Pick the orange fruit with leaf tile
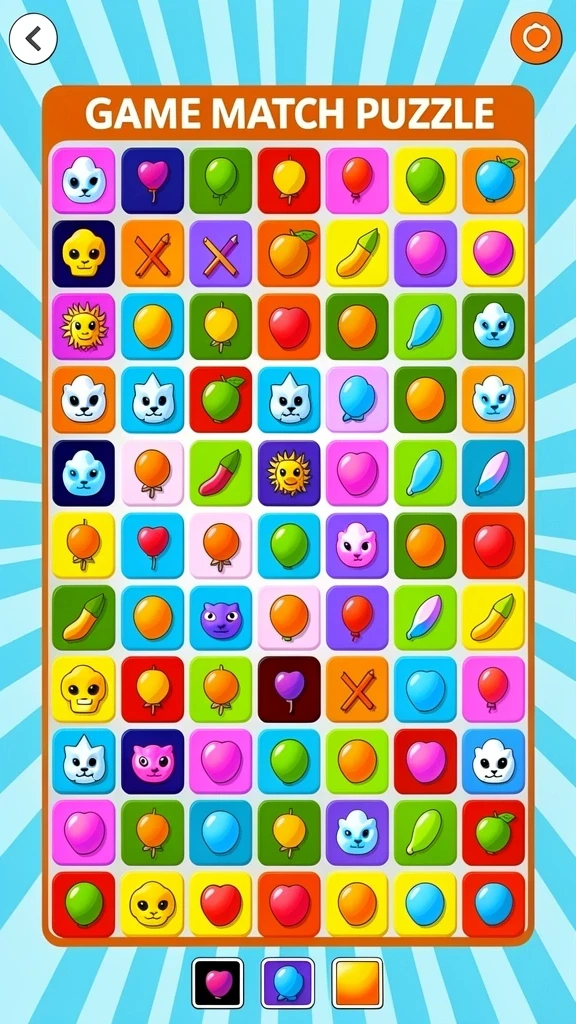The width and height of the screenshot is (576, 1024). [x=289, y=253]
